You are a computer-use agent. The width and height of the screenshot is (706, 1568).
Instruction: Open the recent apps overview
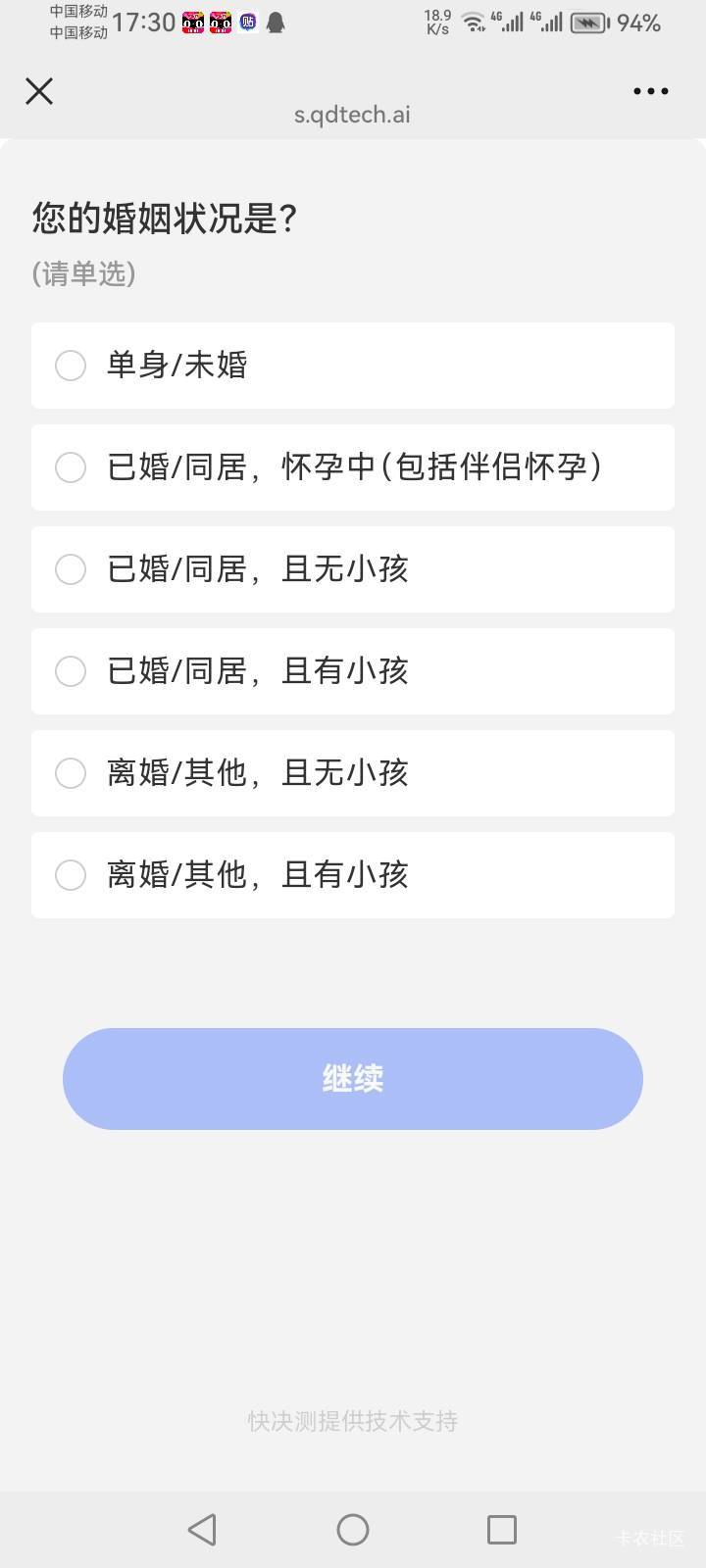pyautogui.click(x=502, y=1530)
